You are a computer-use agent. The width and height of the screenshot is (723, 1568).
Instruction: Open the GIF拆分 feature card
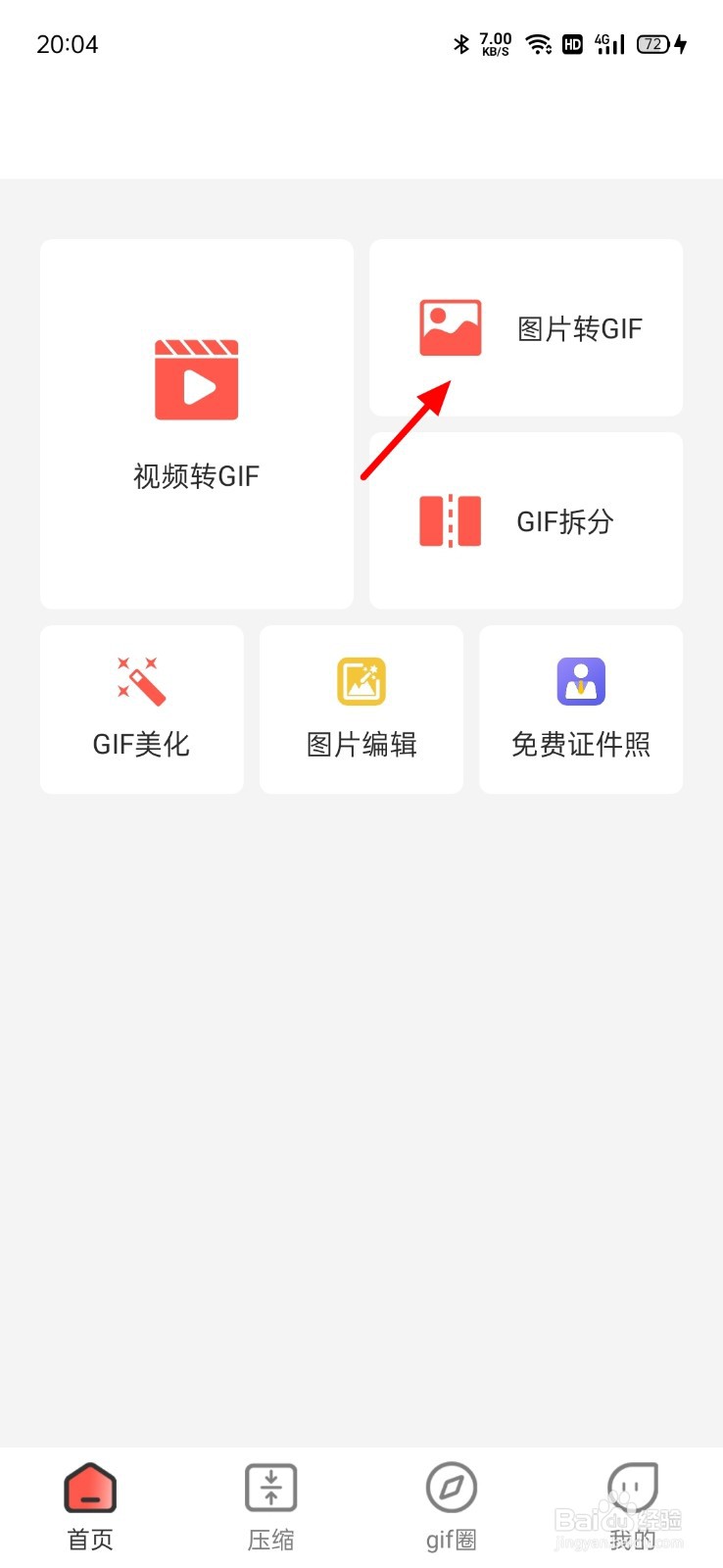coord(525,520)
